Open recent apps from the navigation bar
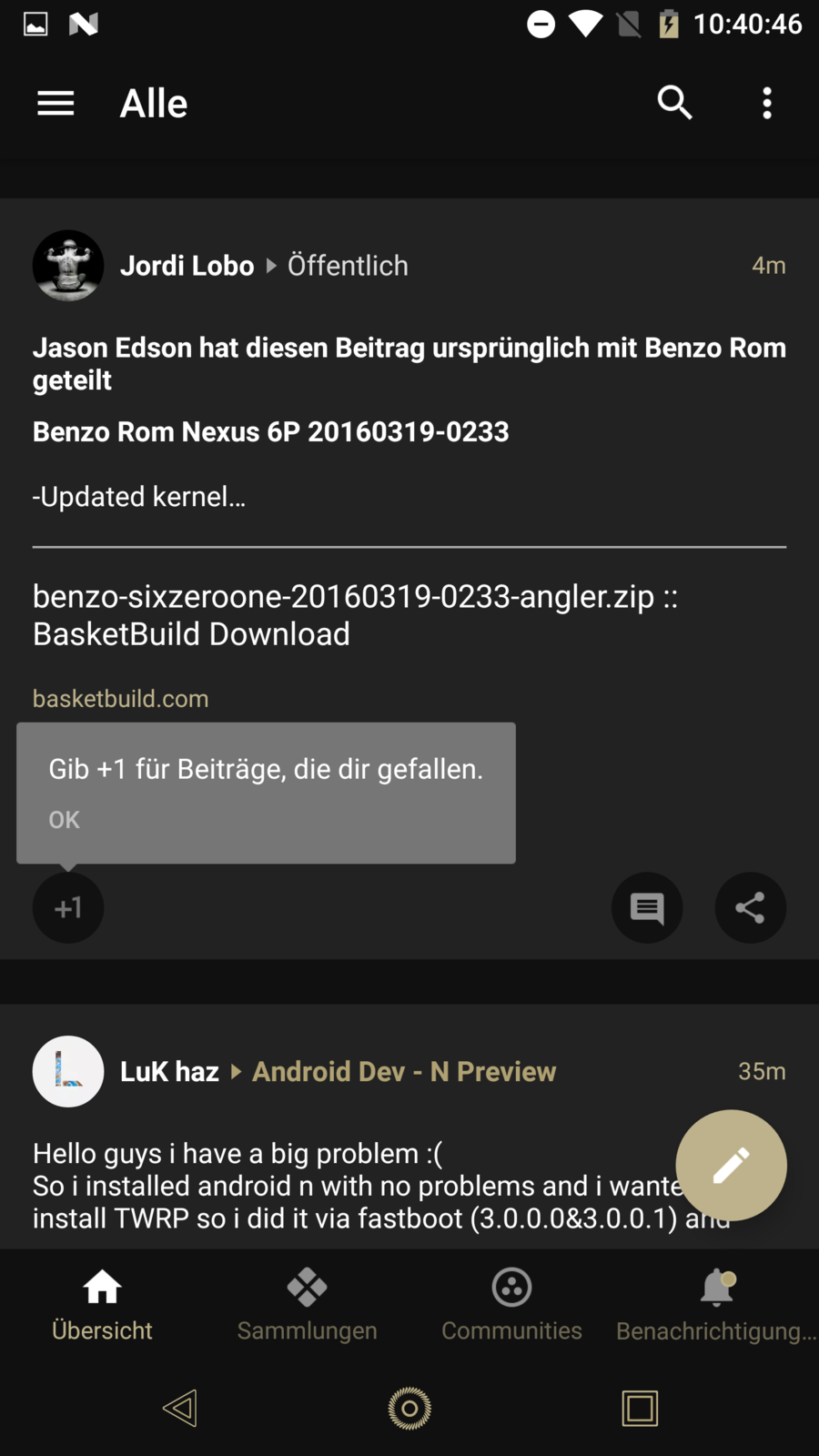The image size is (819, 1456). 640,1408
